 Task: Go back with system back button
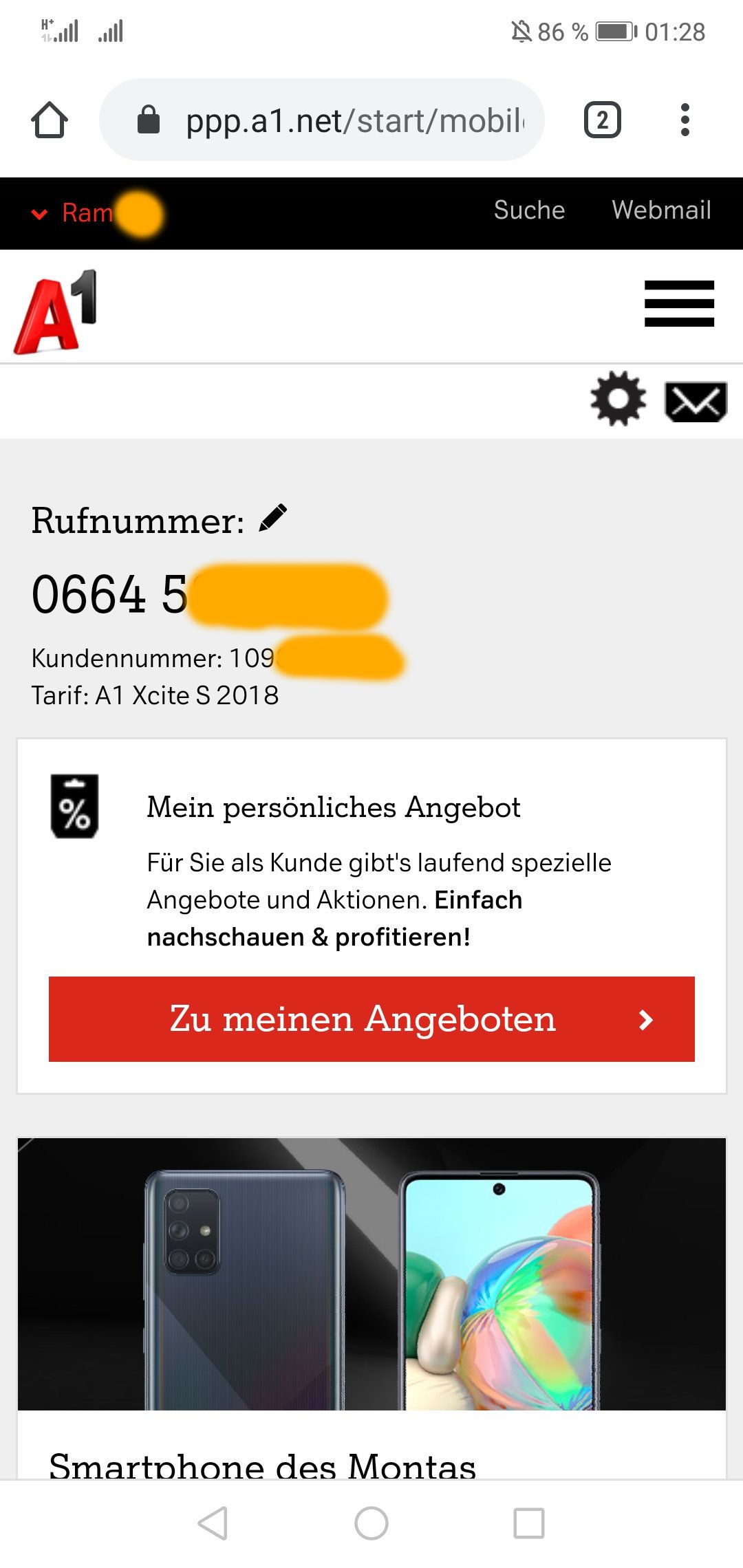coord(213,1523)
